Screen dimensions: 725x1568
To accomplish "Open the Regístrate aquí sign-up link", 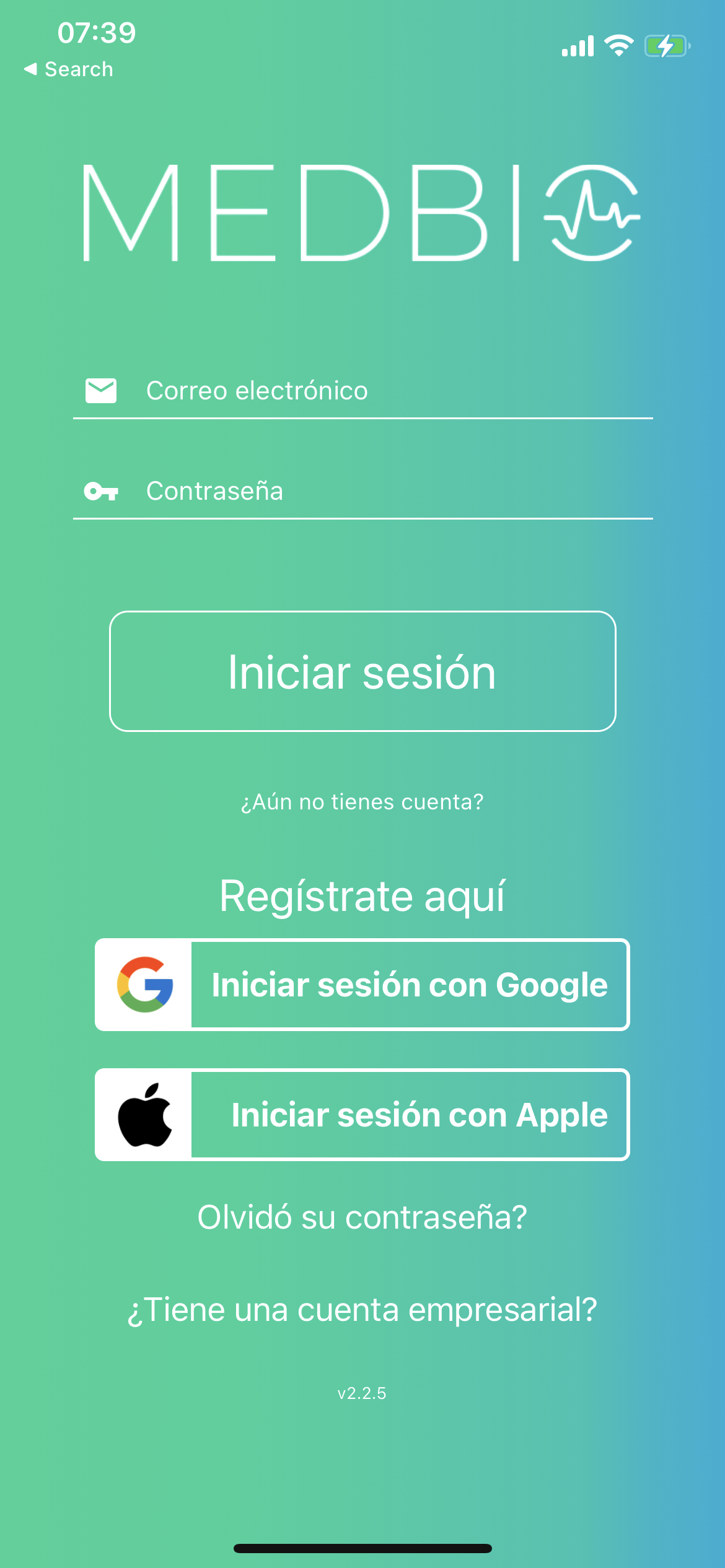I will (x=362, y=895).
